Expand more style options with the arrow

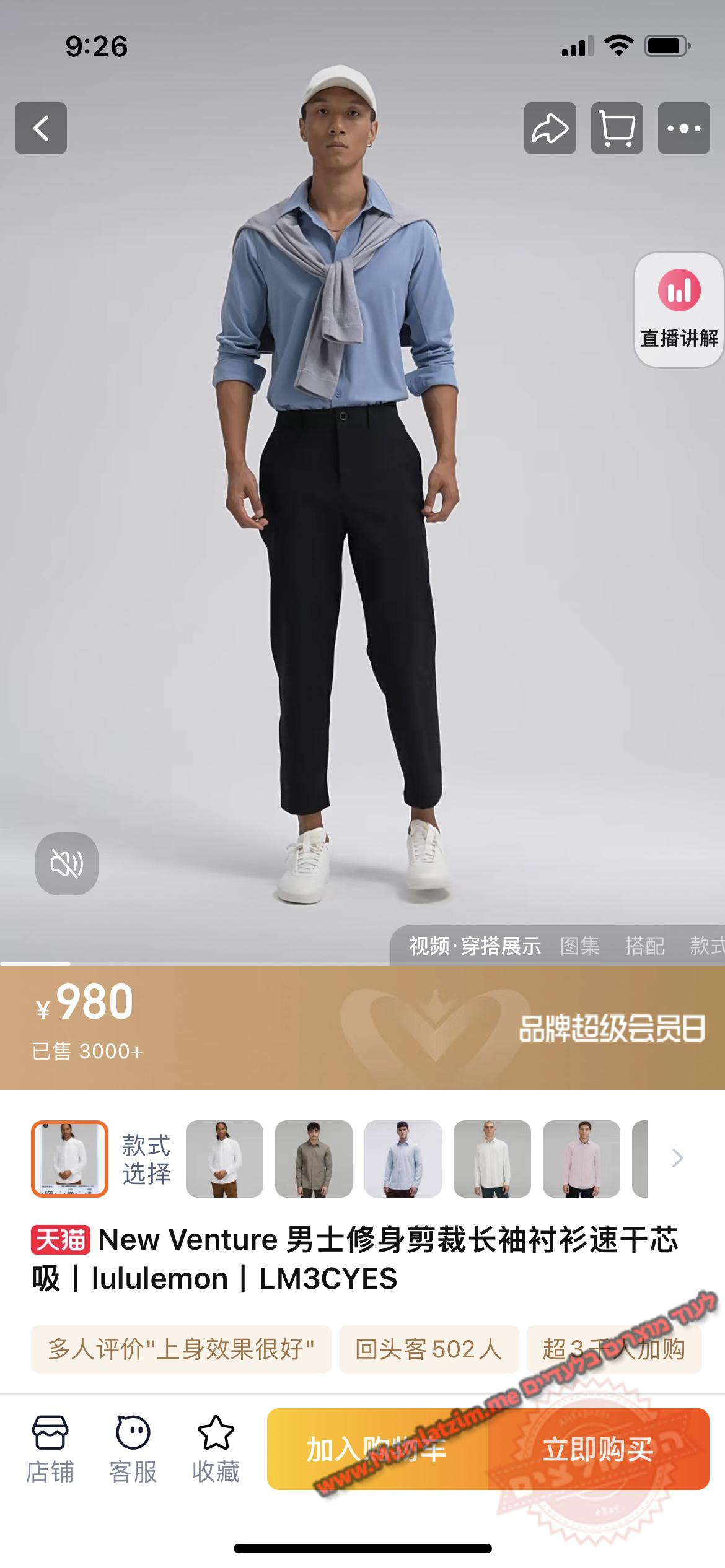click(677, 1159)
